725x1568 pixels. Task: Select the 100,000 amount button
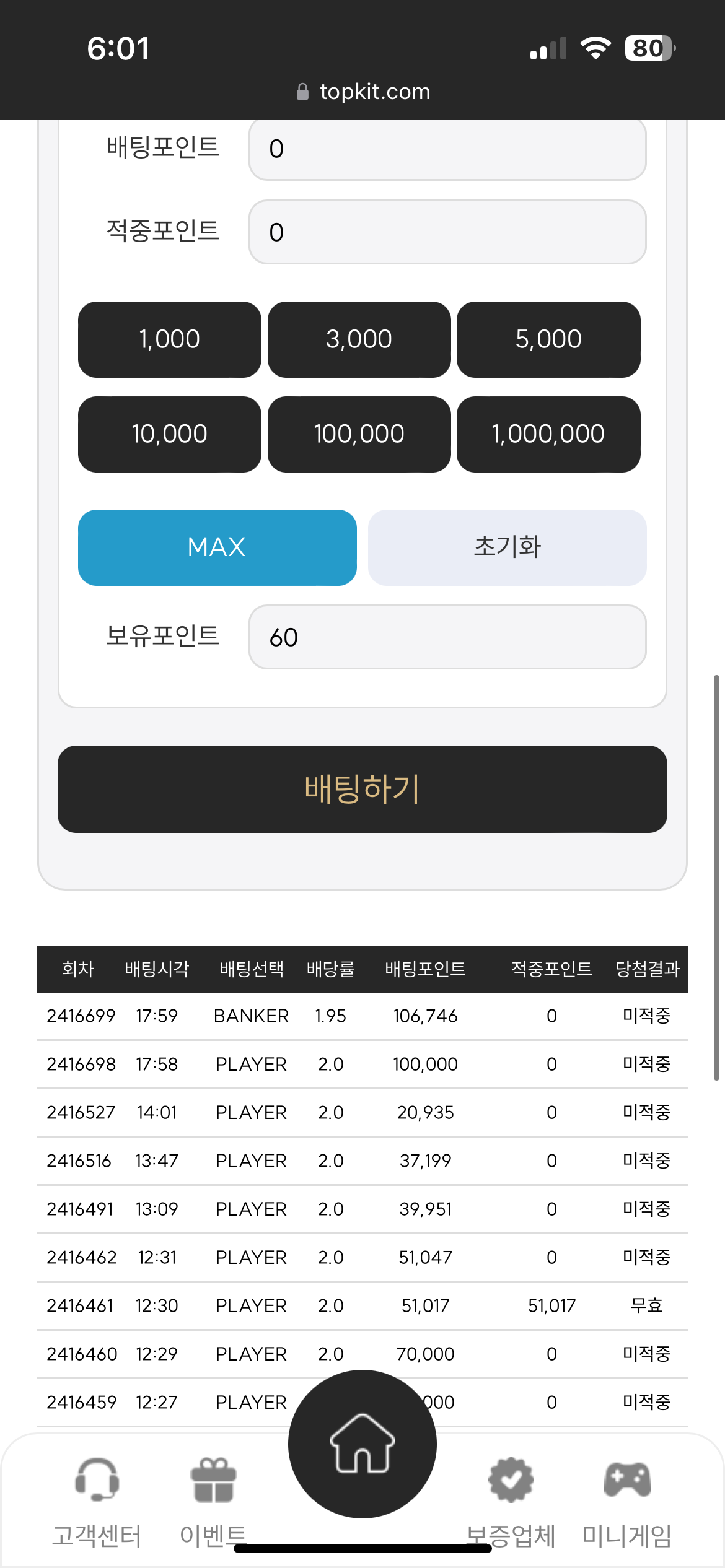359,434
